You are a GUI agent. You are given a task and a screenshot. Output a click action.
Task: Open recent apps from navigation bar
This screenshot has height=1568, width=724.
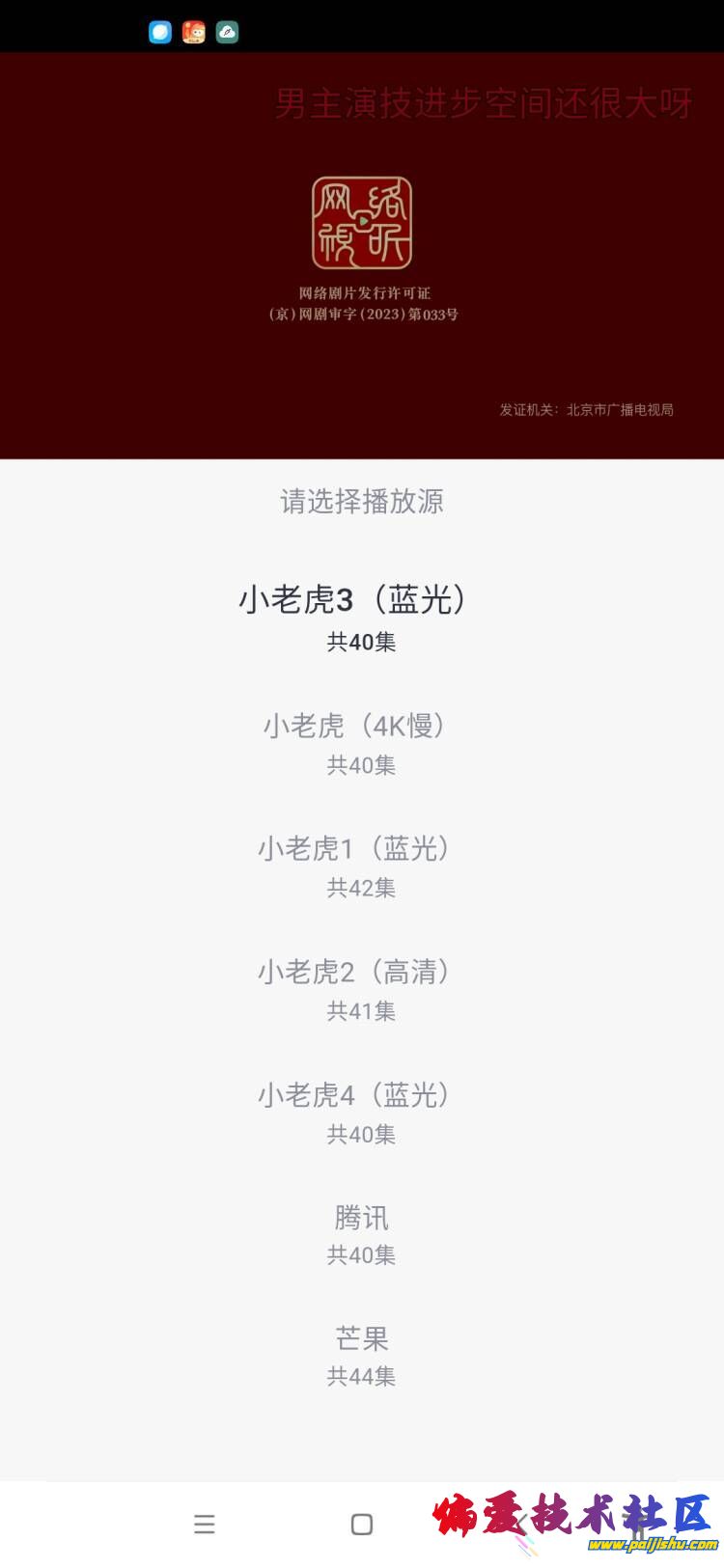(x=205, y=1524)
